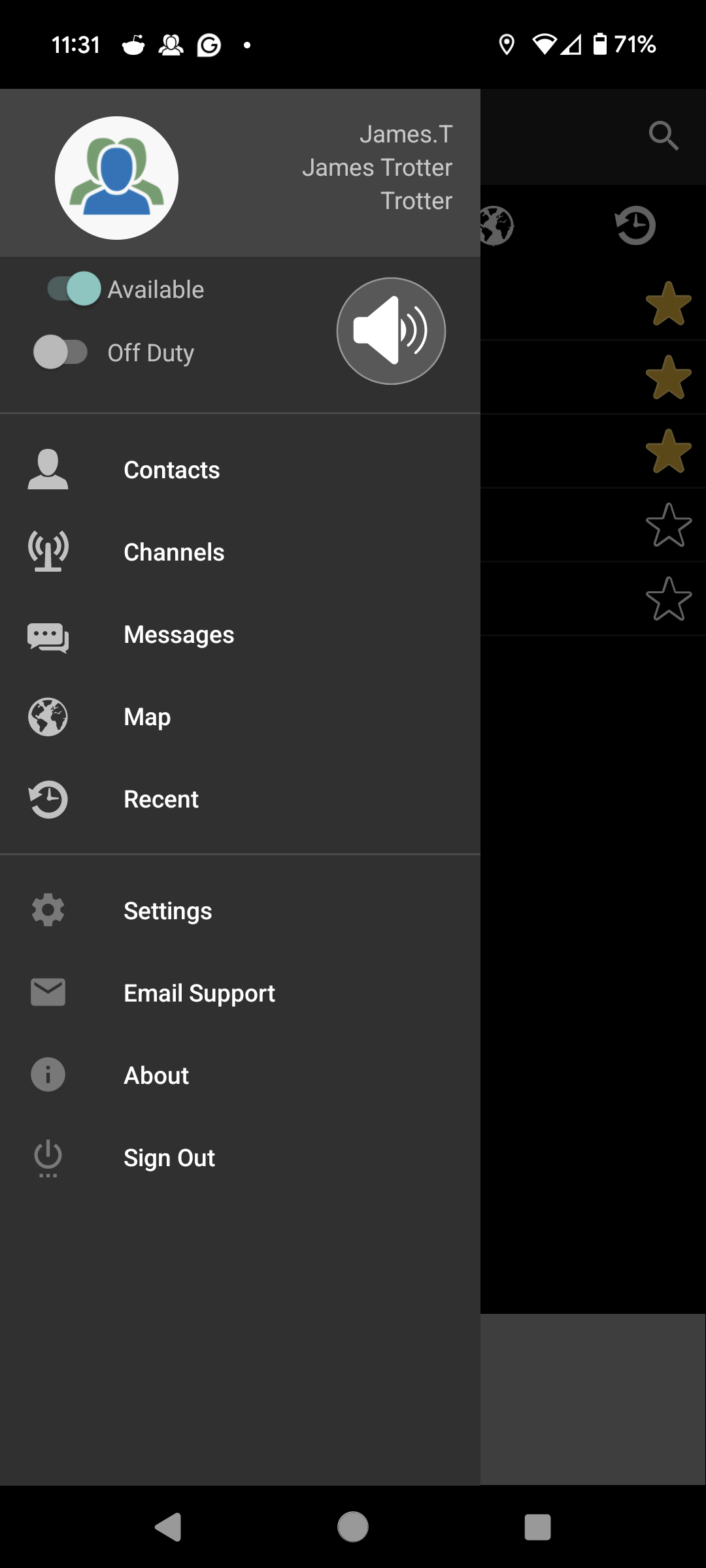The width and height of the screenshot is (706, 1568).
Task: Open Contacts from the drawer
Action: [x=171, y=470]
